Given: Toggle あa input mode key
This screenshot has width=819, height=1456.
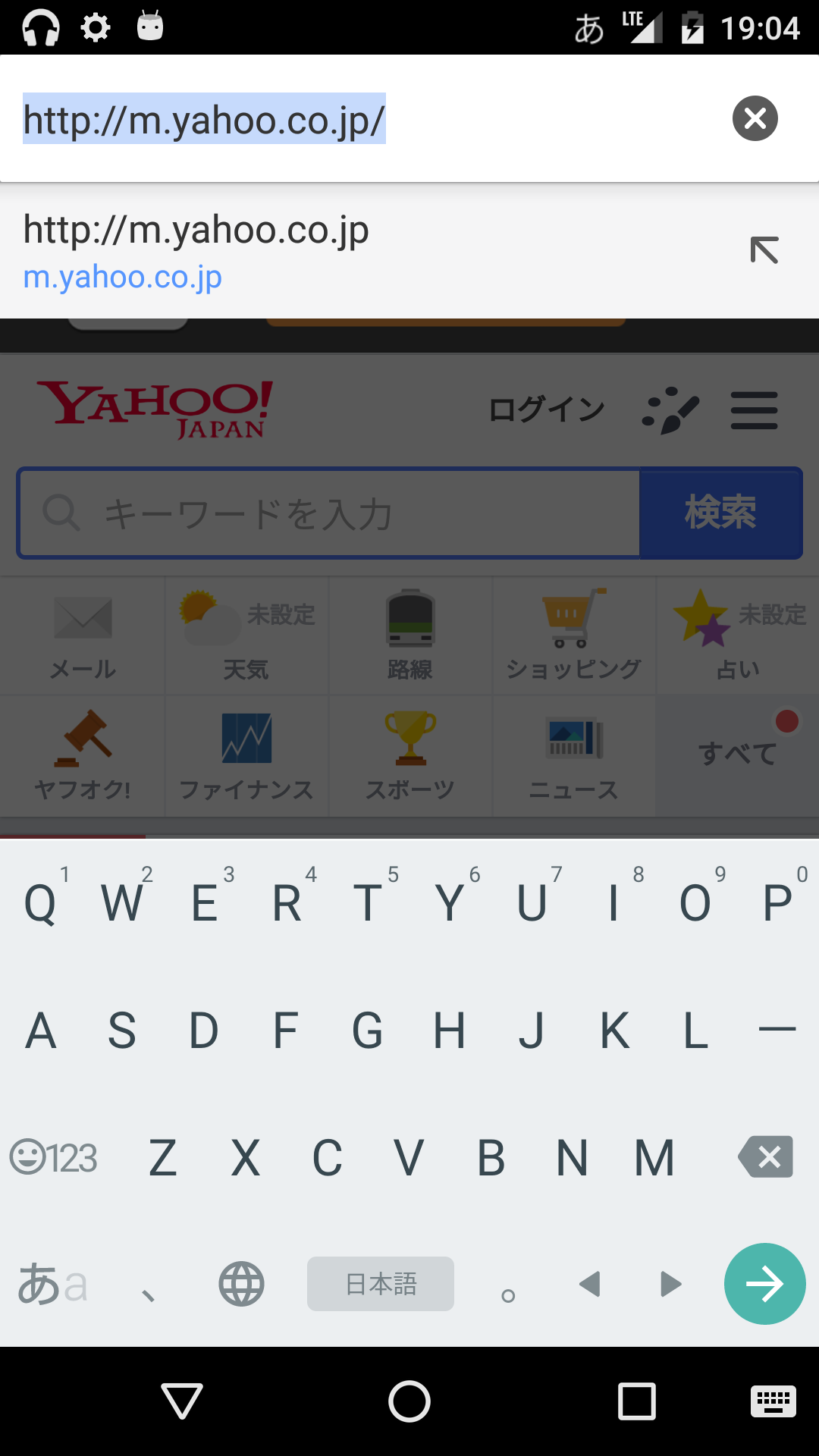Looking at the screenshot, I should tap(52, 1285).
